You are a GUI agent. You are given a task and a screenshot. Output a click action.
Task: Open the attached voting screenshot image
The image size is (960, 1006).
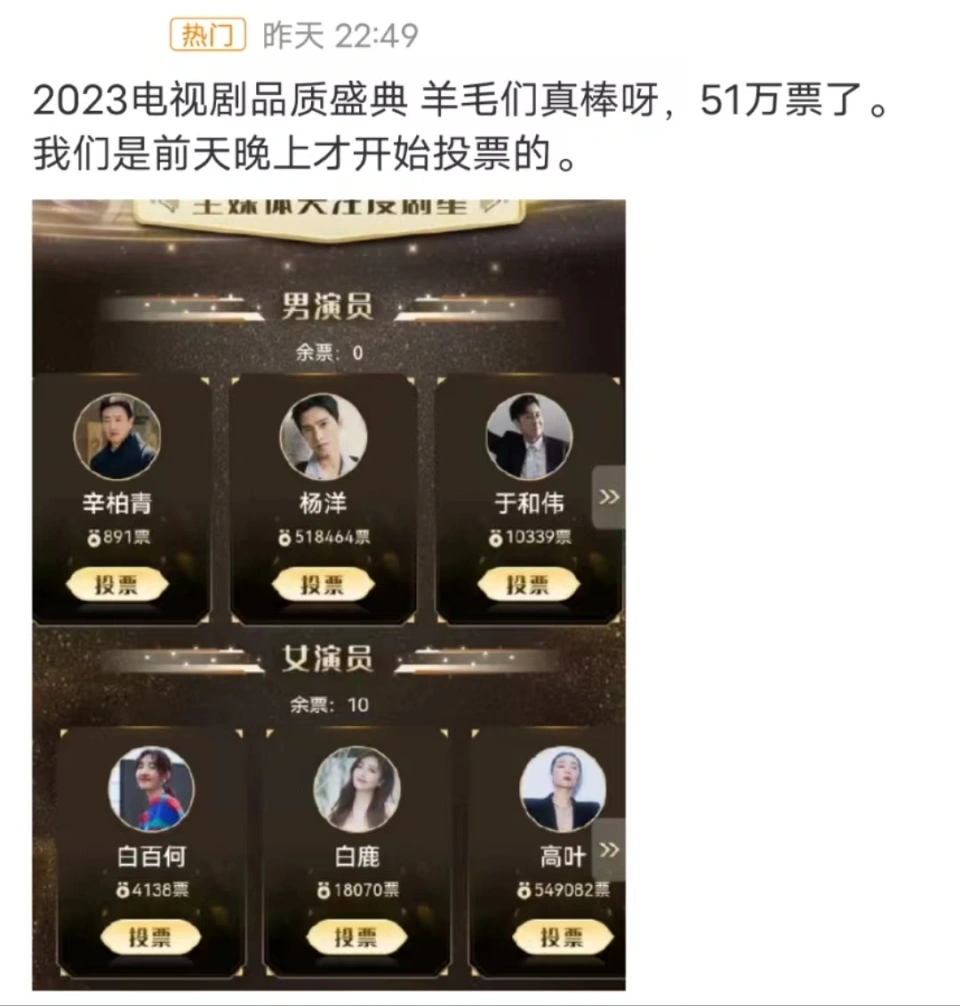pos(328,595)
